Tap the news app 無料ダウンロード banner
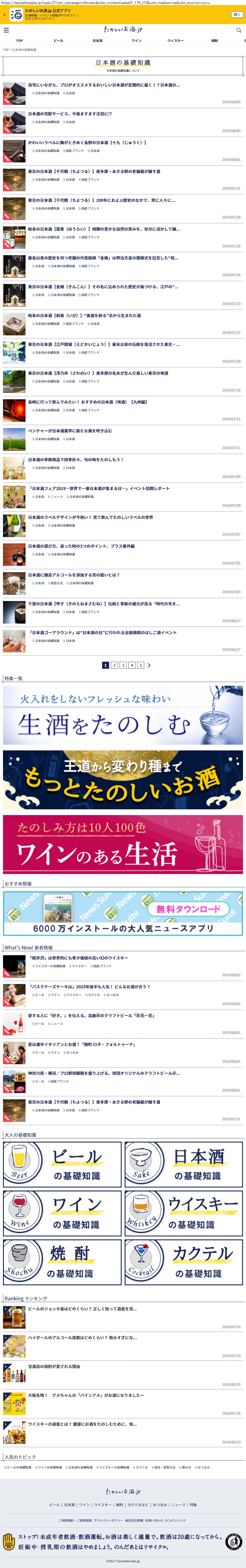 tap(123, 914)
